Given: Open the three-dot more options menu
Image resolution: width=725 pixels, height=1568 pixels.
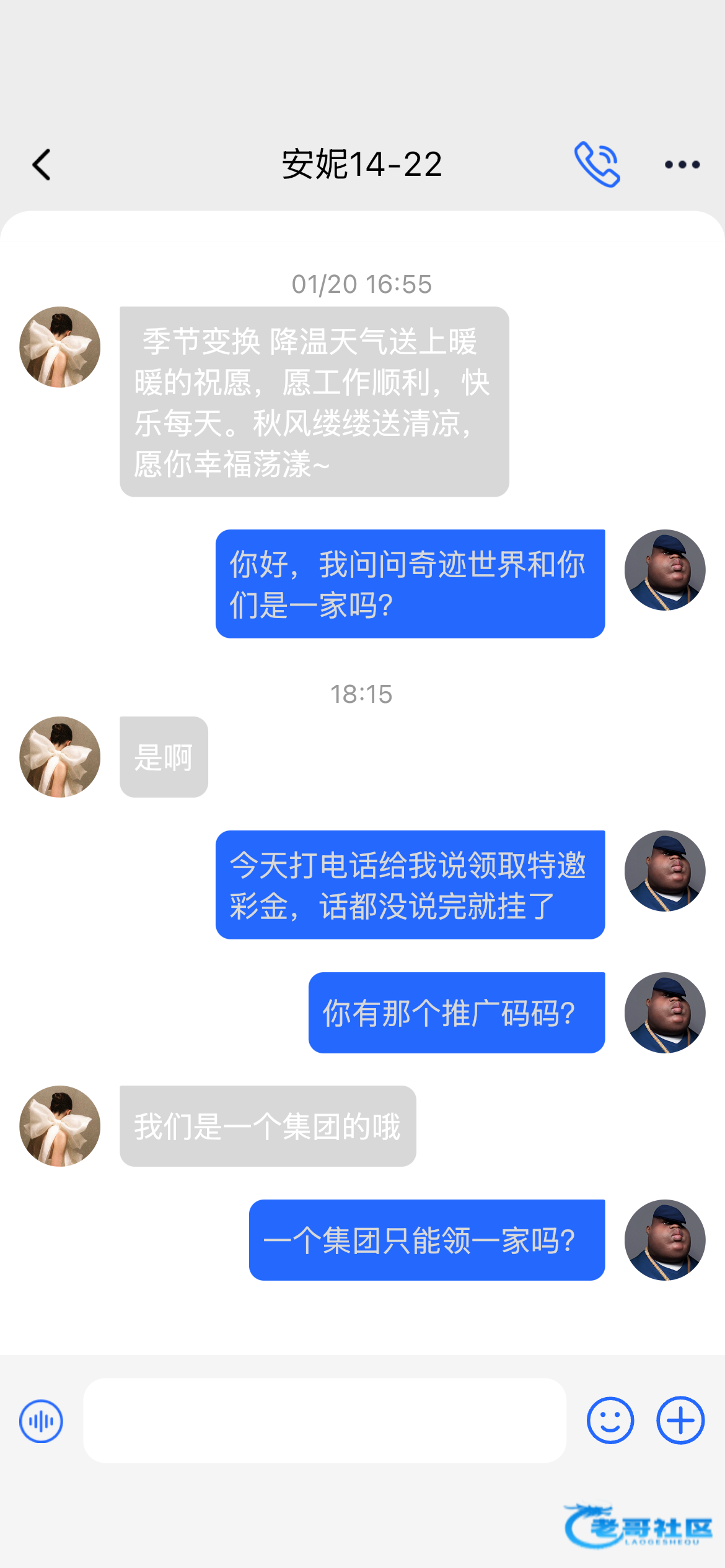Looking at the screenshot, I should [682, 165].
